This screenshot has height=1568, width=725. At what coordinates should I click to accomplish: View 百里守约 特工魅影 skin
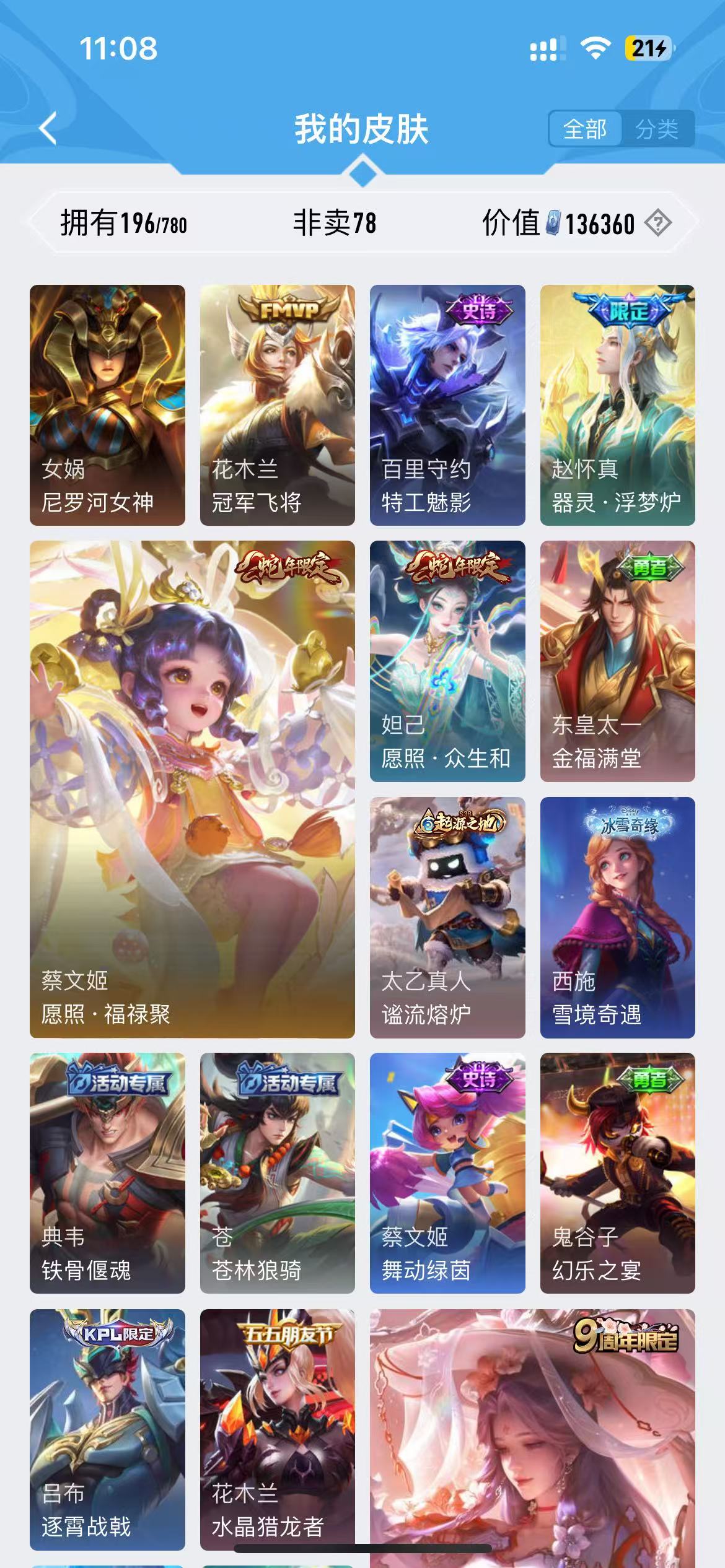click(447, 405)
